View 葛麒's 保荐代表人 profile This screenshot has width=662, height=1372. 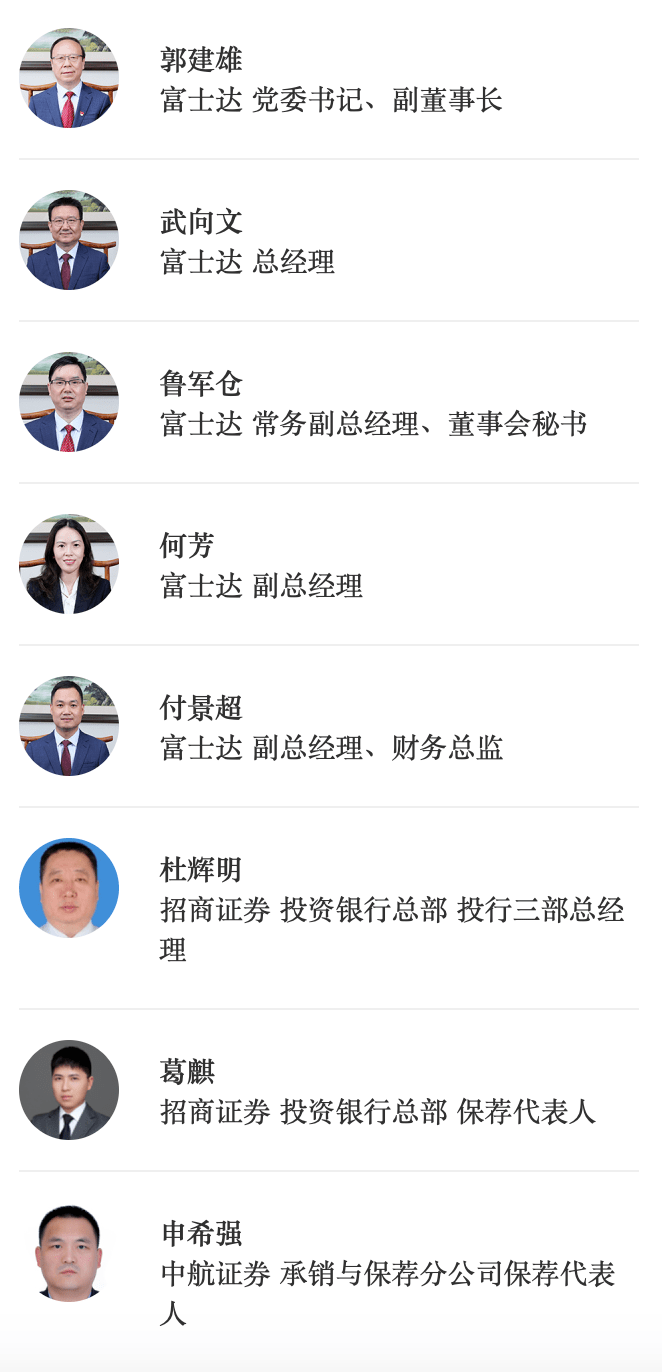330,1091
